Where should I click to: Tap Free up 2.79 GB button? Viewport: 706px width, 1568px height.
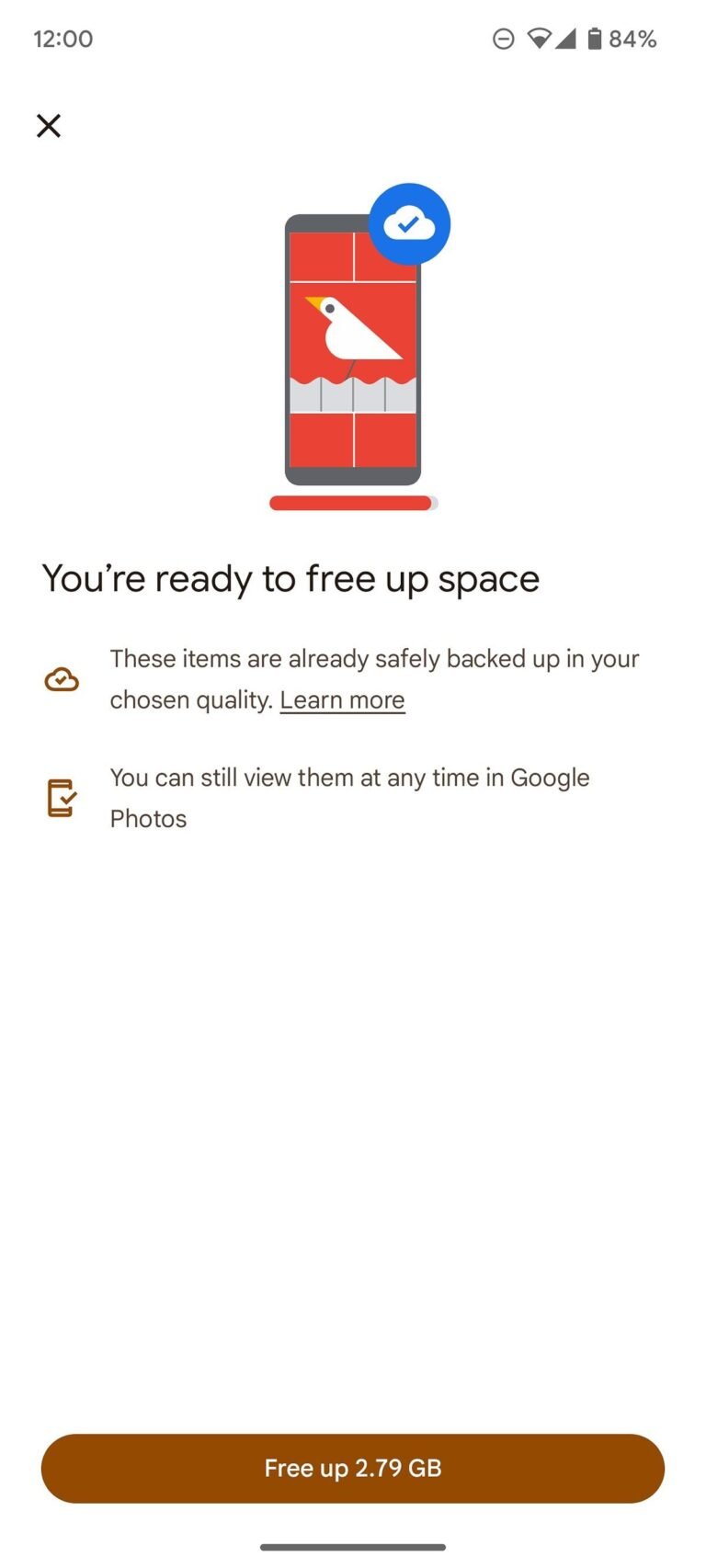pos(353,1468)
